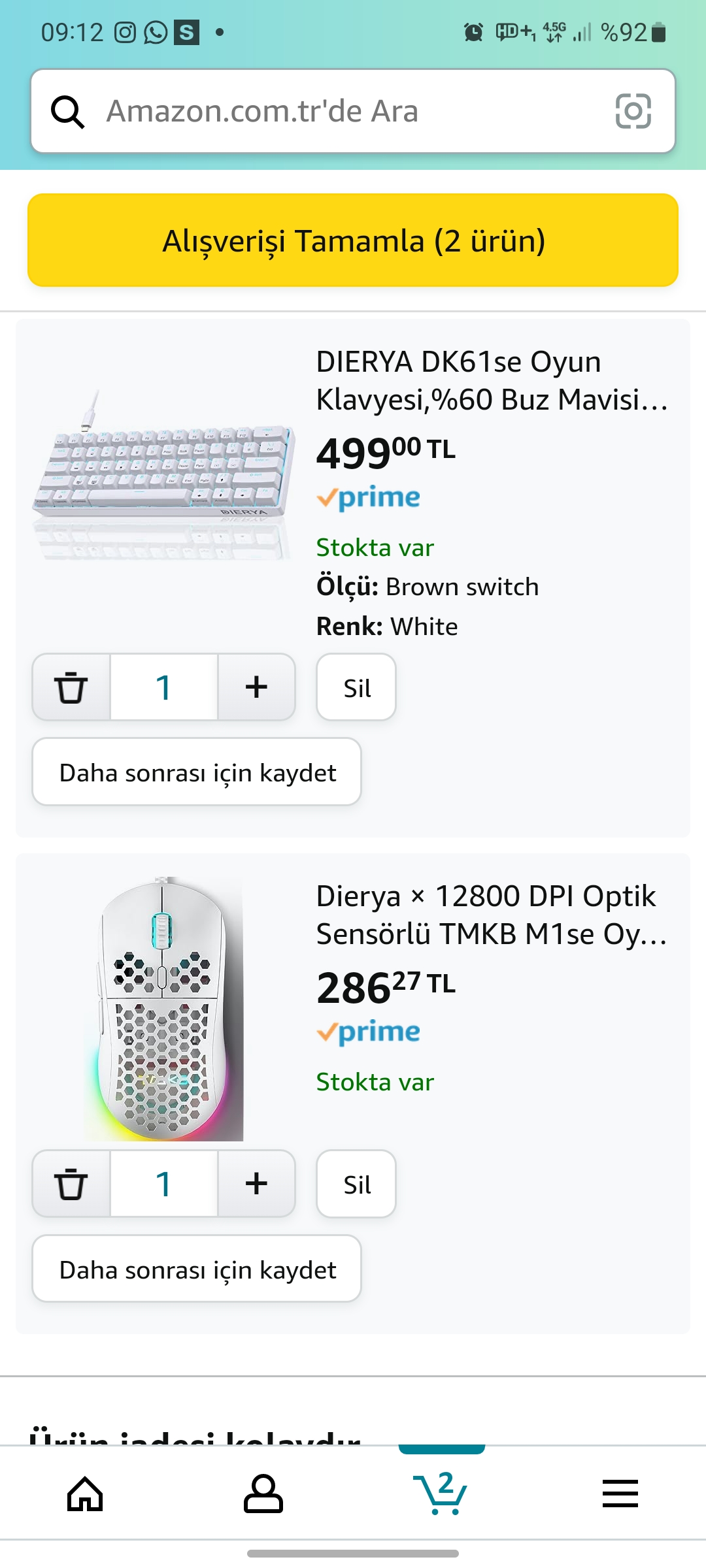Tap Alışverişi Tamamla (2 ürün) button
The image size is (706, 1568).
[x=353, y=240]
